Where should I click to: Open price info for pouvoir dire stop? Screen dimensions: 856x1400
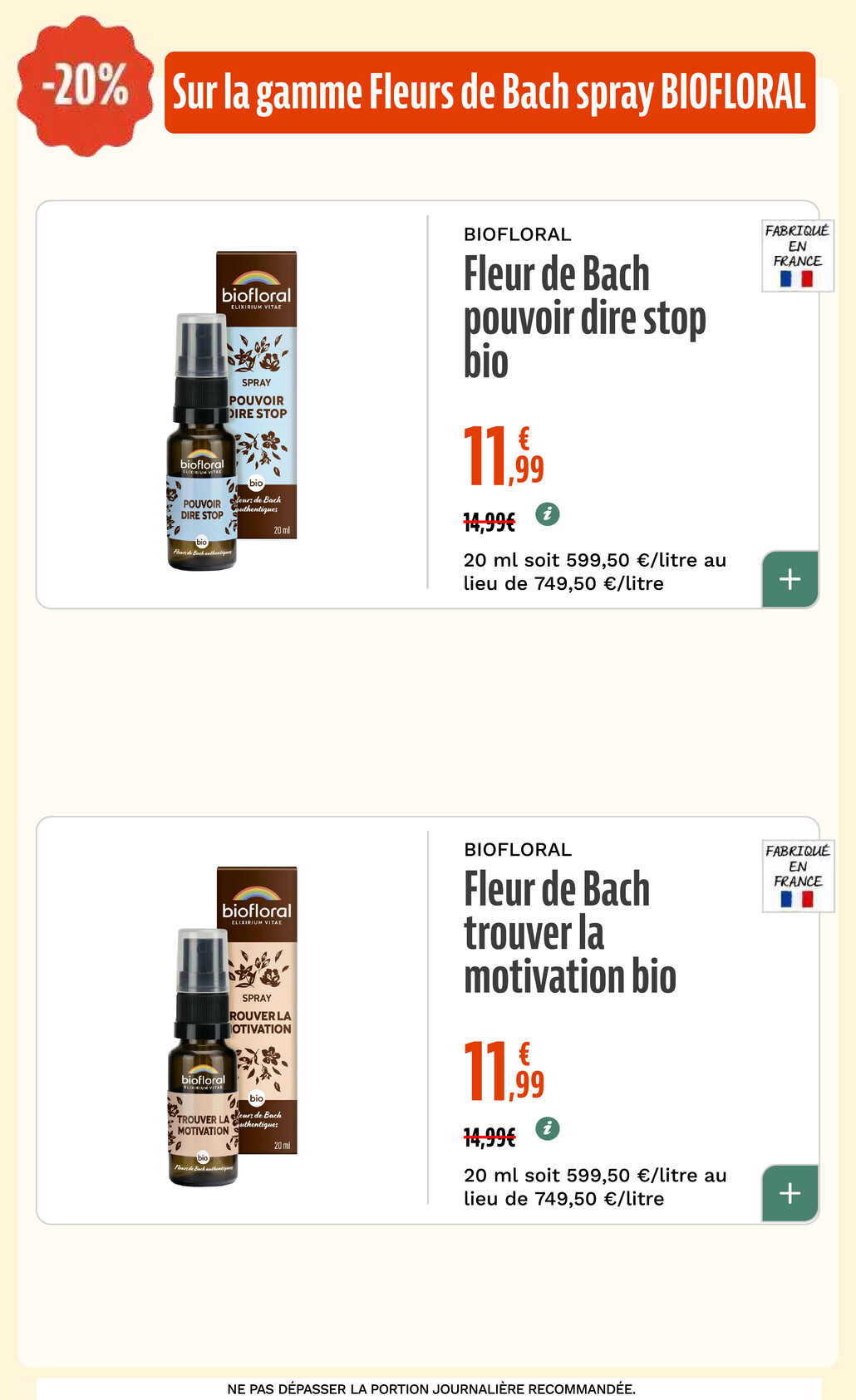(547, 514)
